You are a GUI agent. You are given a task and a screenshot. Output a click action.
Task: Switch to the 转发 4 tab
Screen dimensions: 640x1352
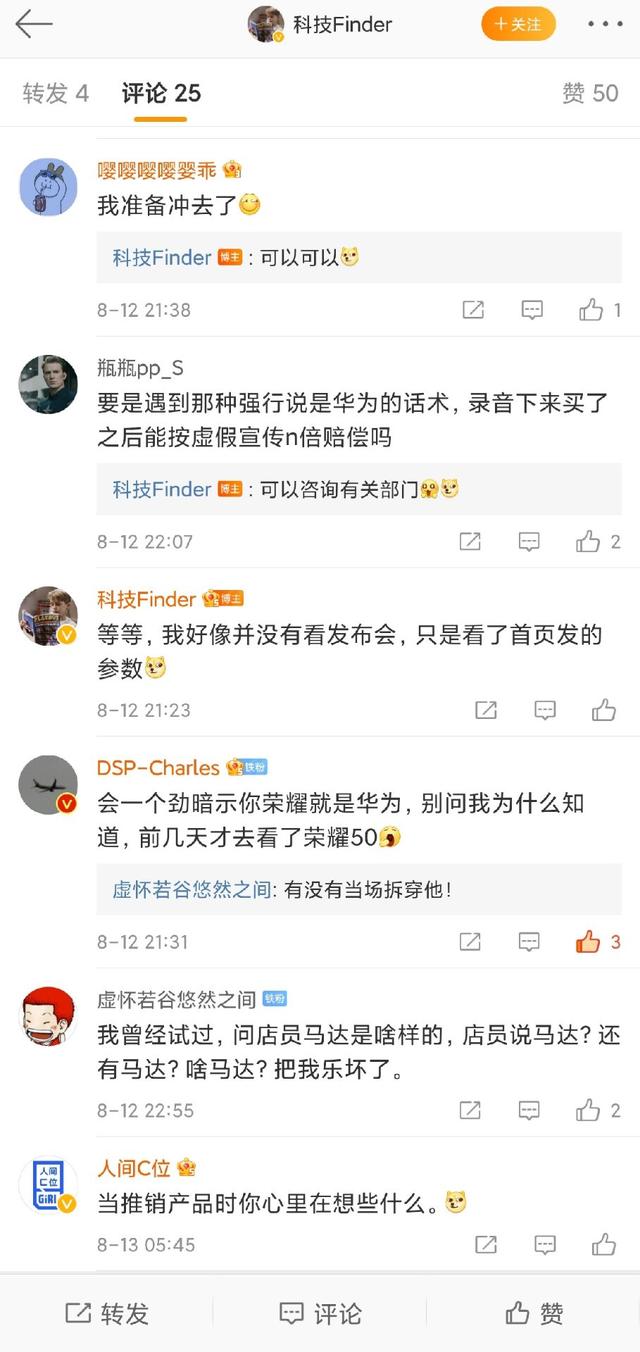tap(56, 94)
